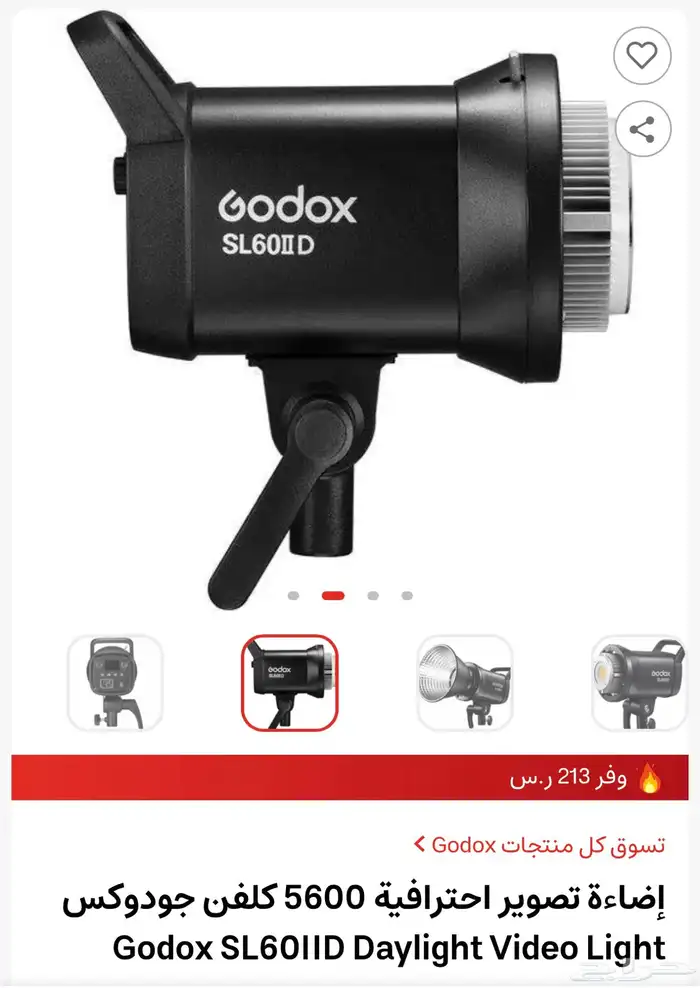Share this Godox product listing
Image resolution: width=700 pixels, height=988 pixels.
642,129
